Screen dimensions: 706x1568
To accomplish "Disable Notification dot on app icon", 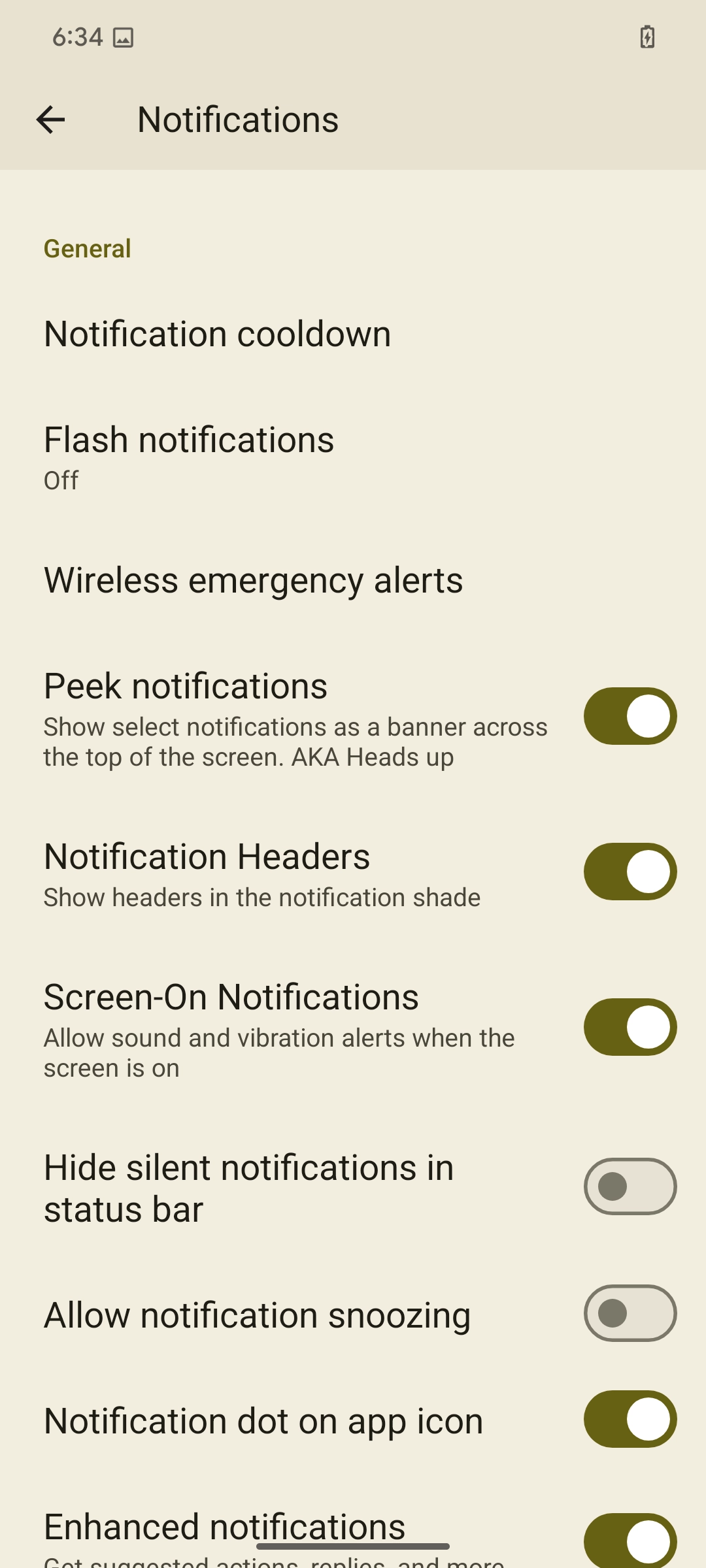I will point(630,1419).
